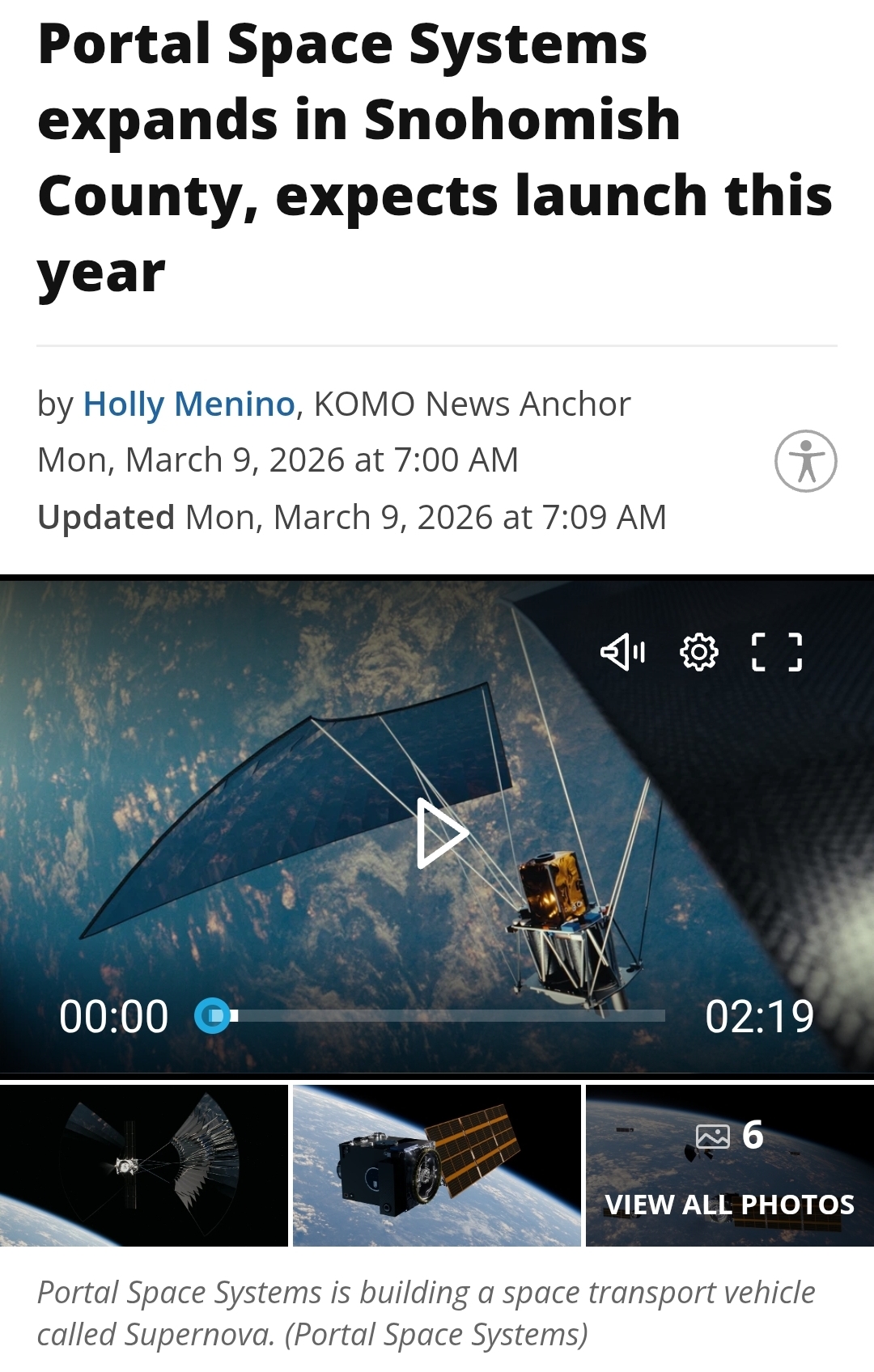Mute the video volume

[x=622, y=652]
